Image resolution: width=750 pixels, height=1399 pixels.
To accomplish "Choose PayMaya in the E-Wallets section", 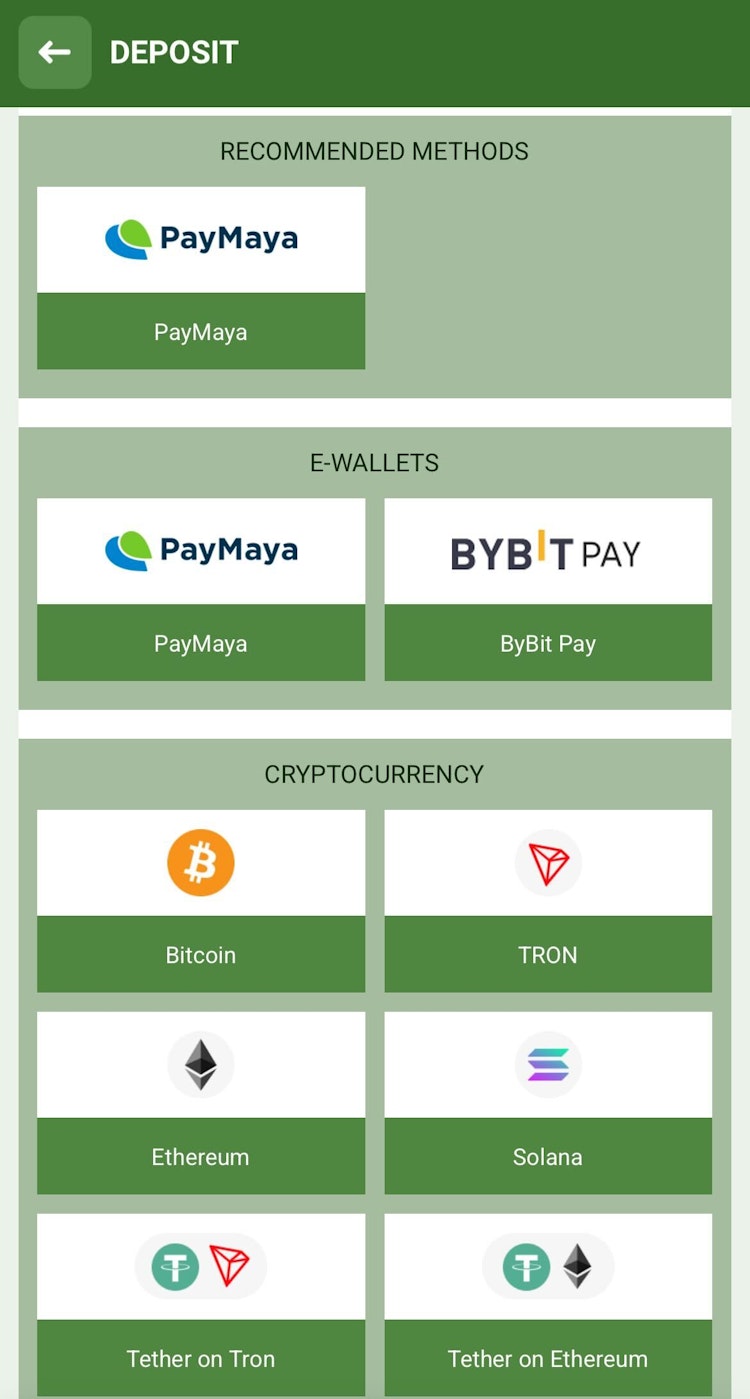I will (201, 589).
